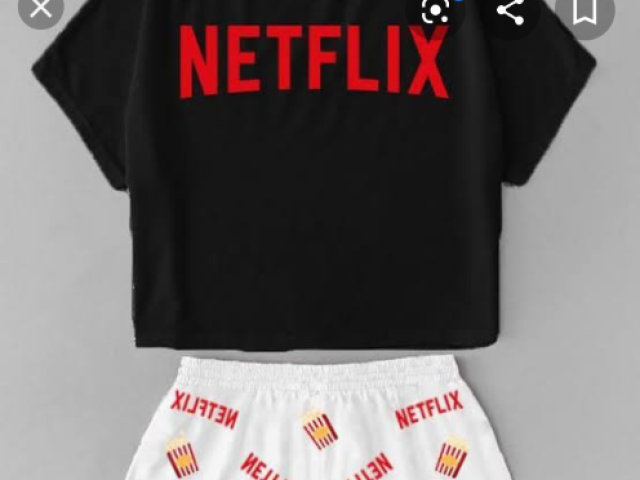Search this image with Google Lens

pyautogui.click(x=437, y=10)
